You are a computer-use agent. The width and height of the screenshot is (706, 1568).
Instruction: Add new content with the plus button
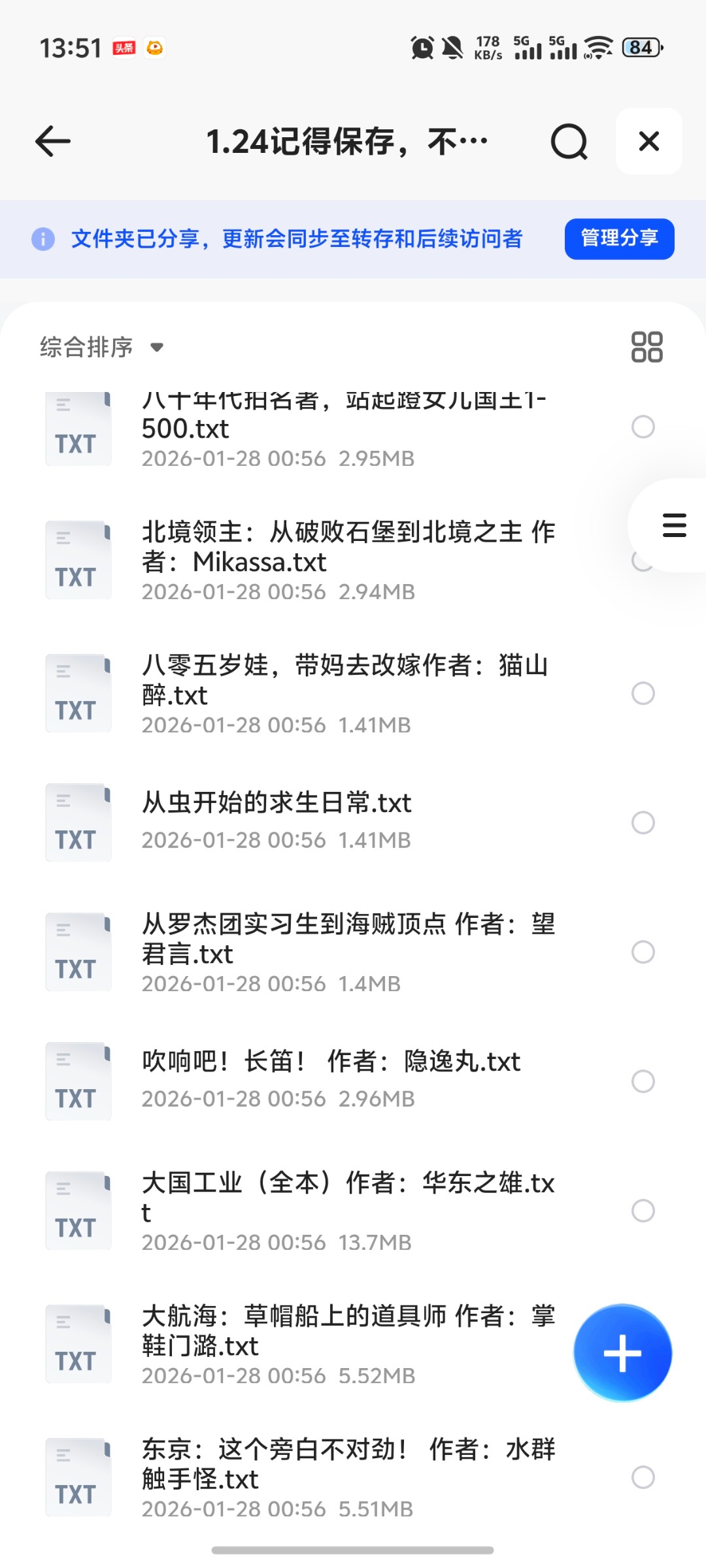coord(622,1353)
